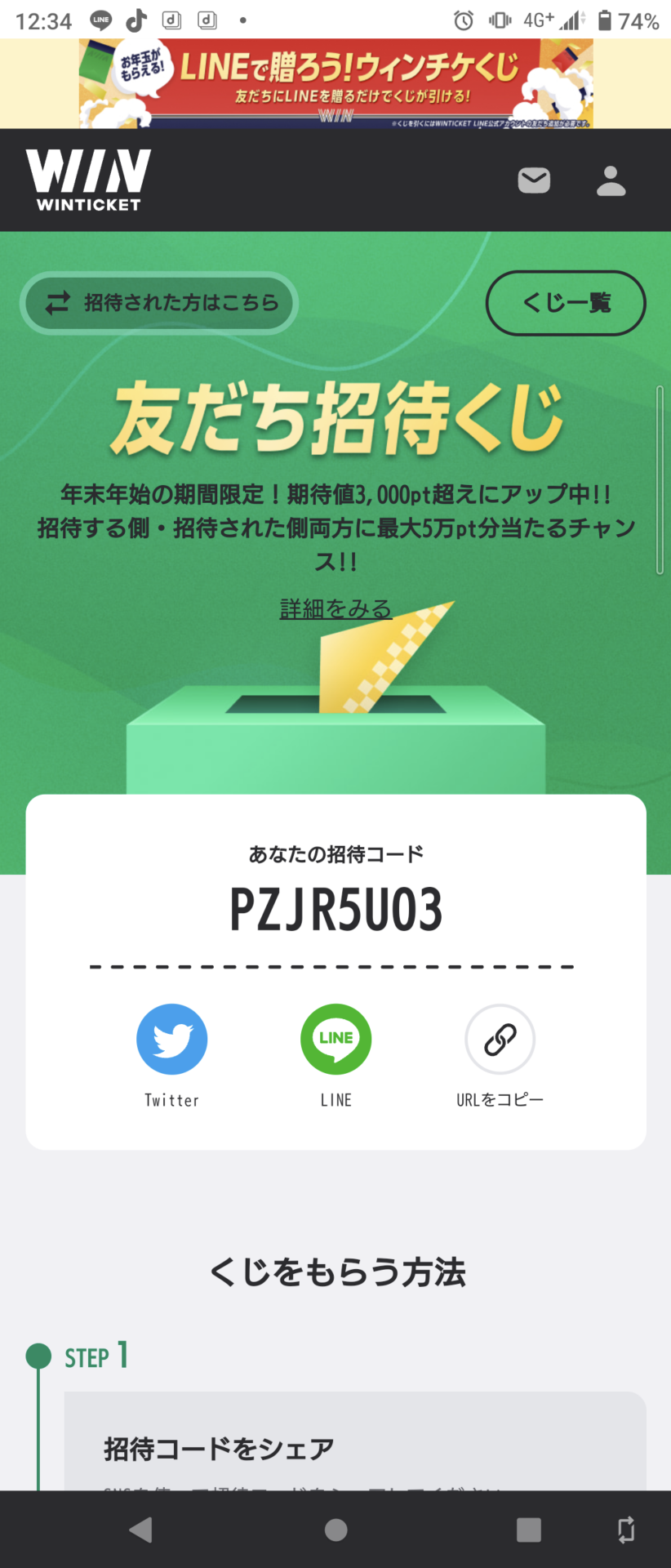Open the くじ一覧 list

566,303
